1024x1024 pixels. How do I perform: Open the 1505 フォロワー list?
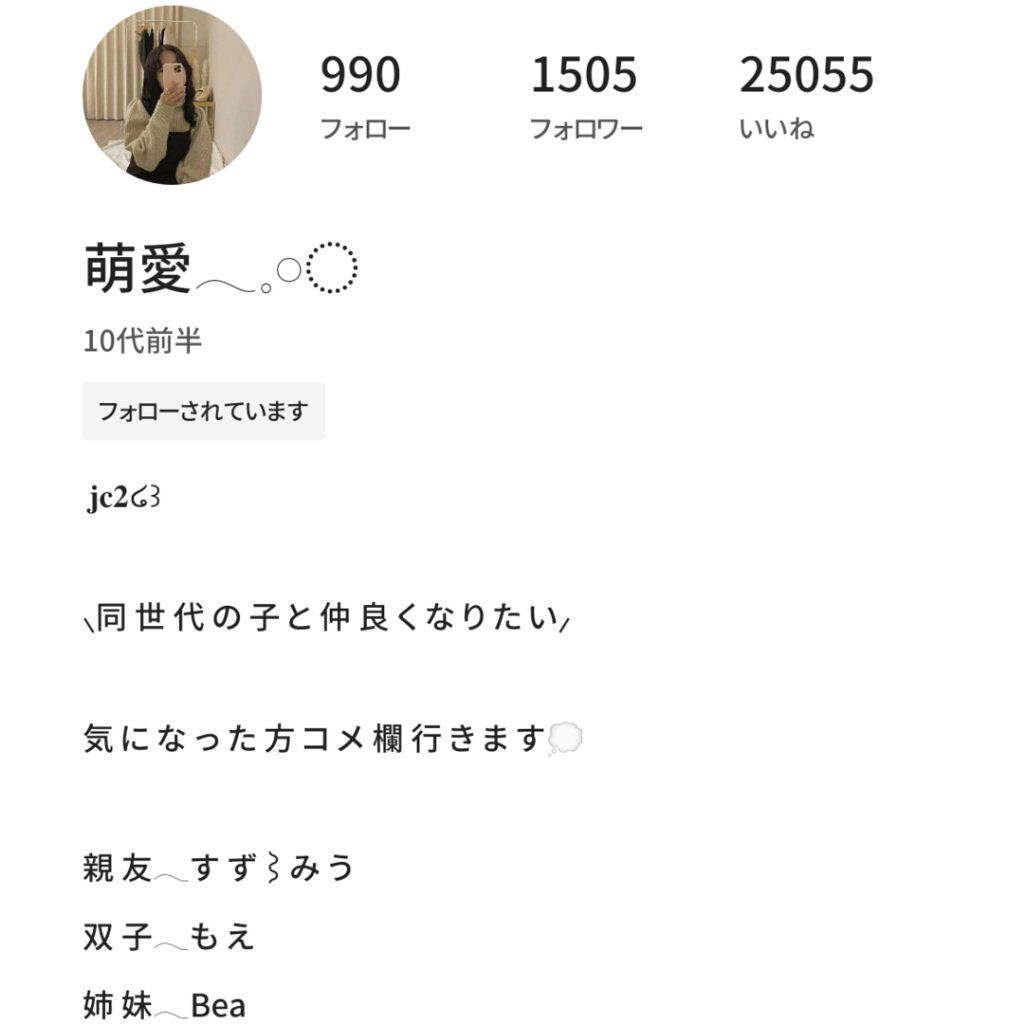[585, 99]
